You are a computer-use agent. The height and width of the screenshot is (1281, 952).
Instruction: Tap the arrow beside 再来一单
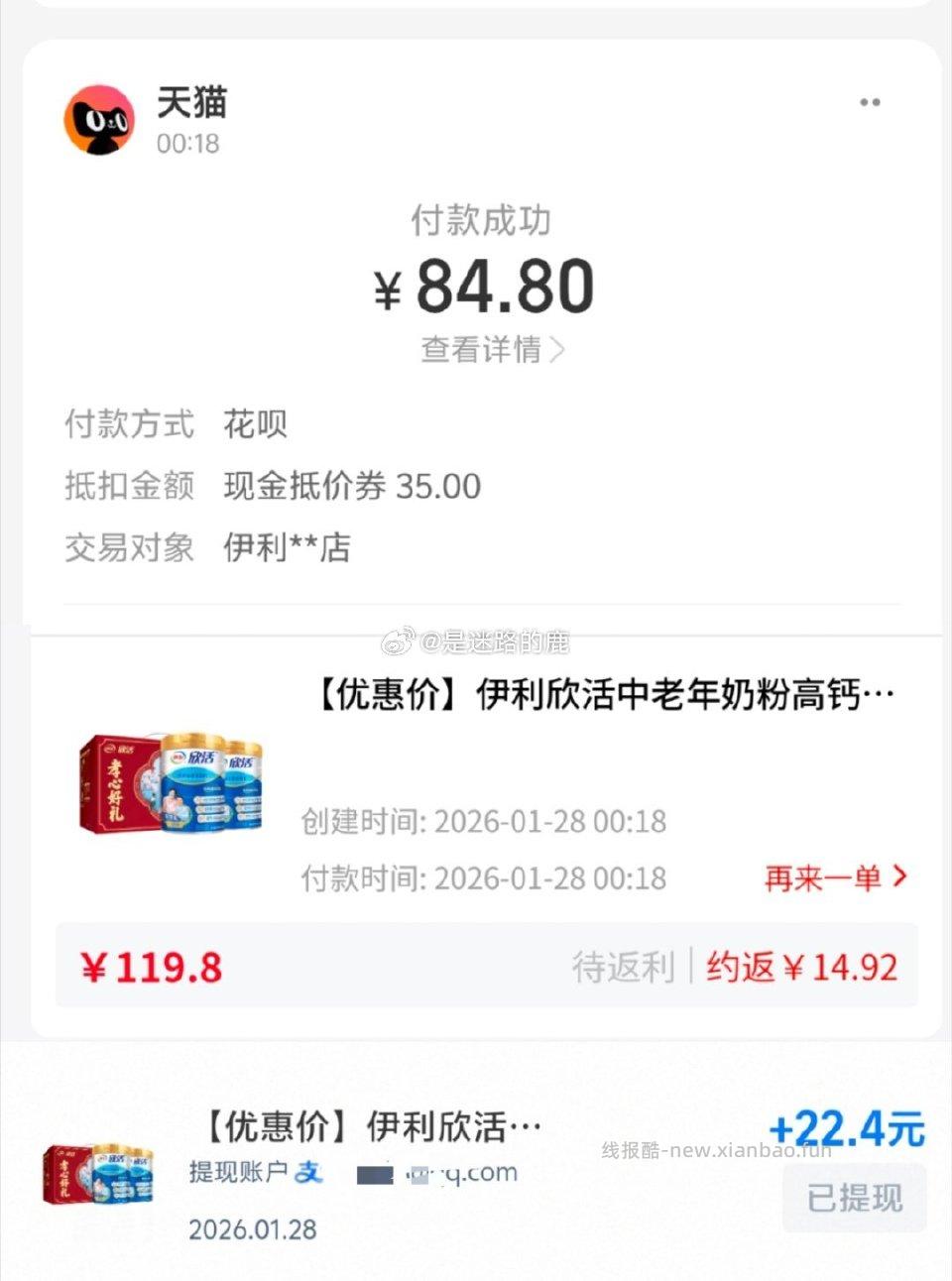pos(899,876)
